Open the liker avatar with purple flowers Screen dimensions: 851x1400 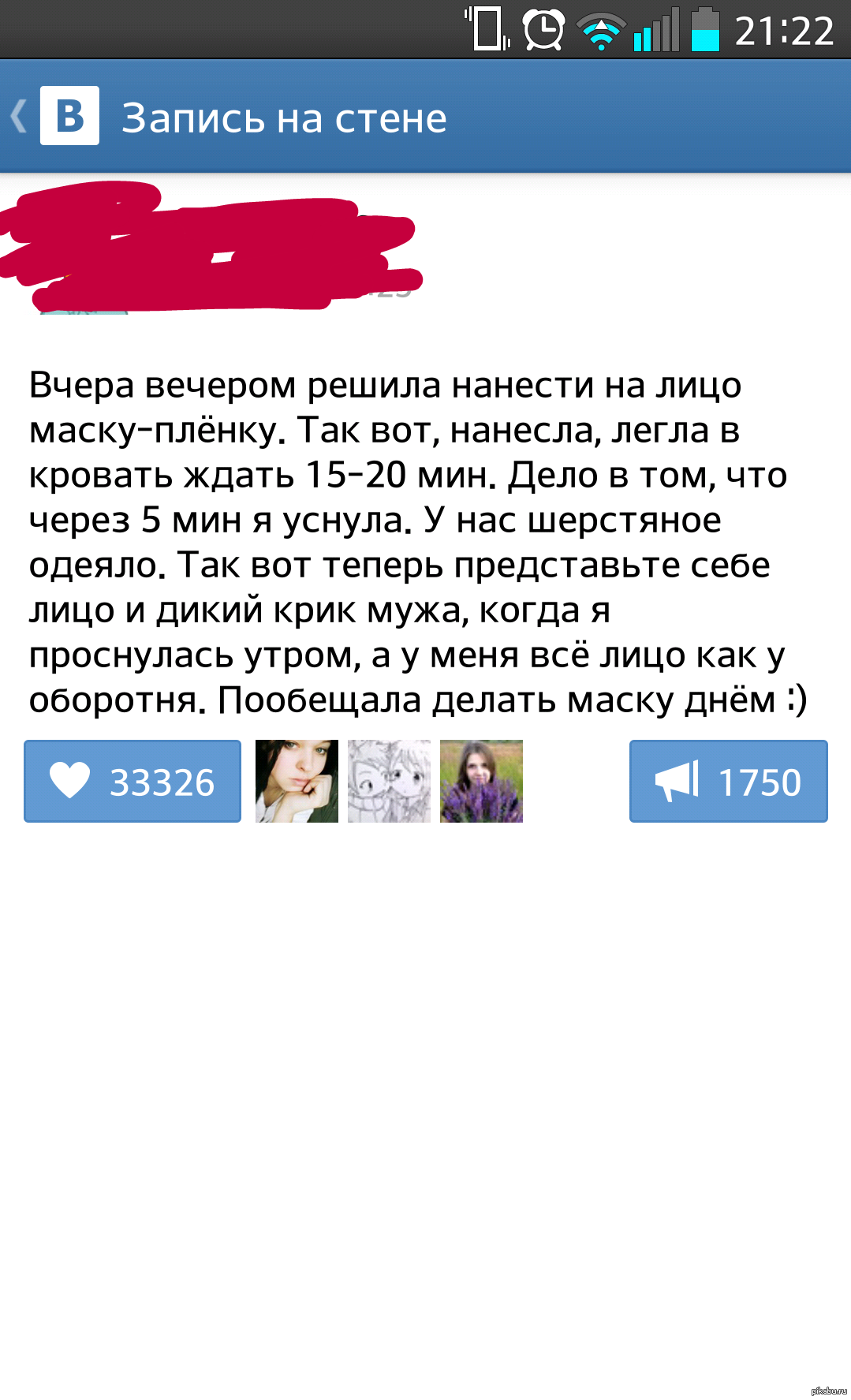[x=481, y=781]
